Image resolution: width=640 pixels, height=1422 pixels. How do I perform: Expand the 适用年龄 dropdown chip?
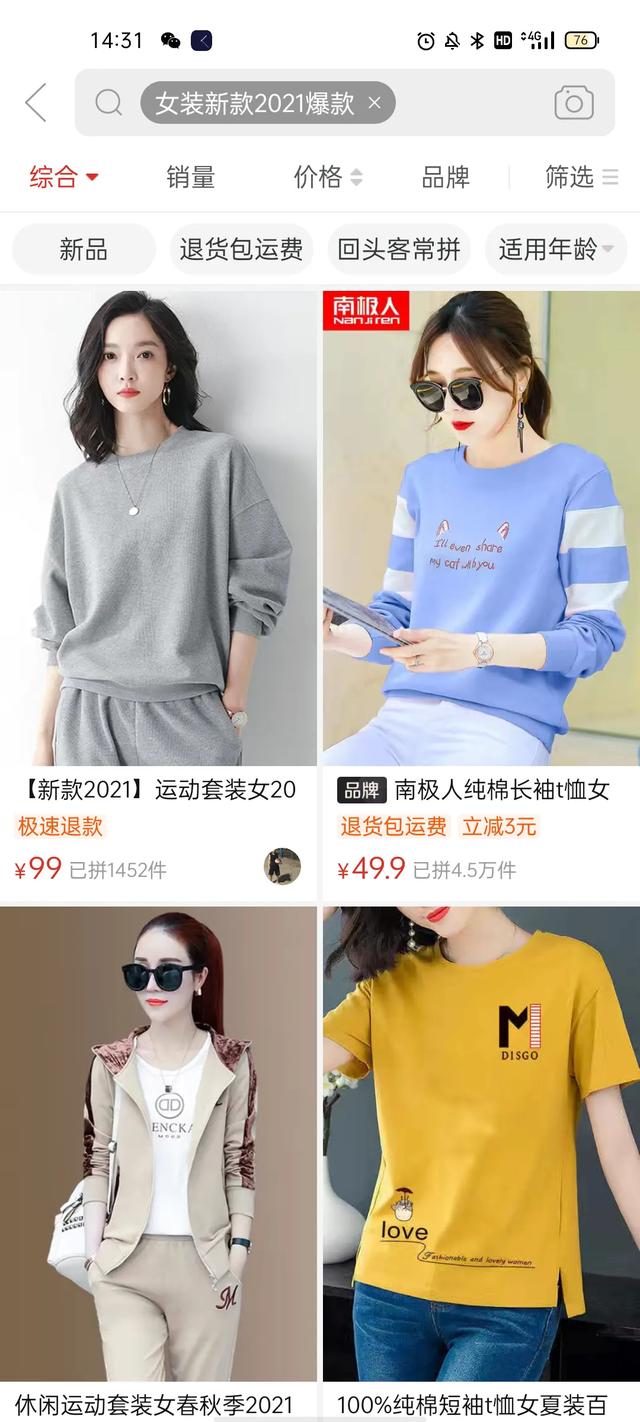tap(556, 250)
